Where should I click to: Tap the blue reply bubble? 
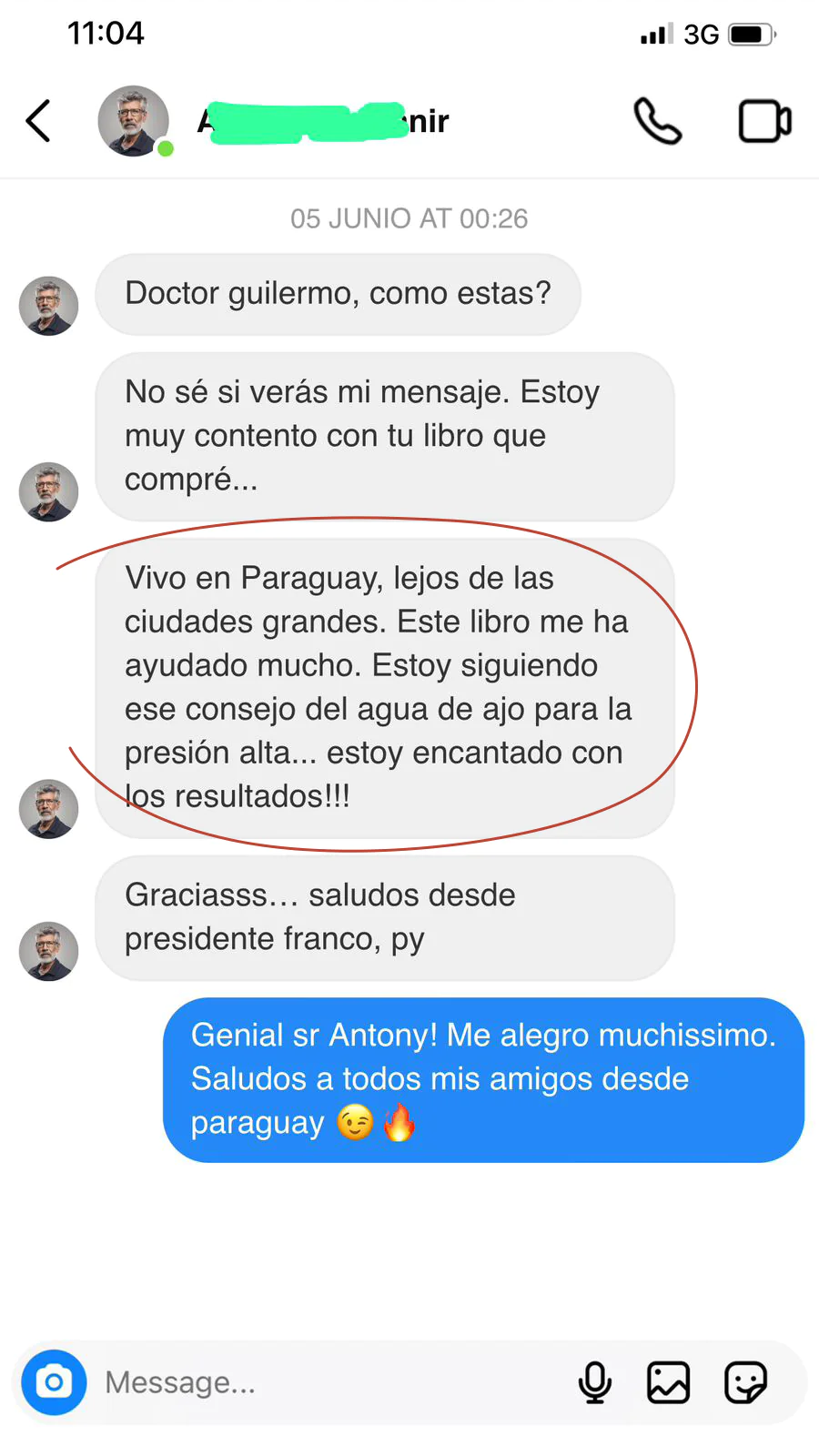click(482, 1078)
